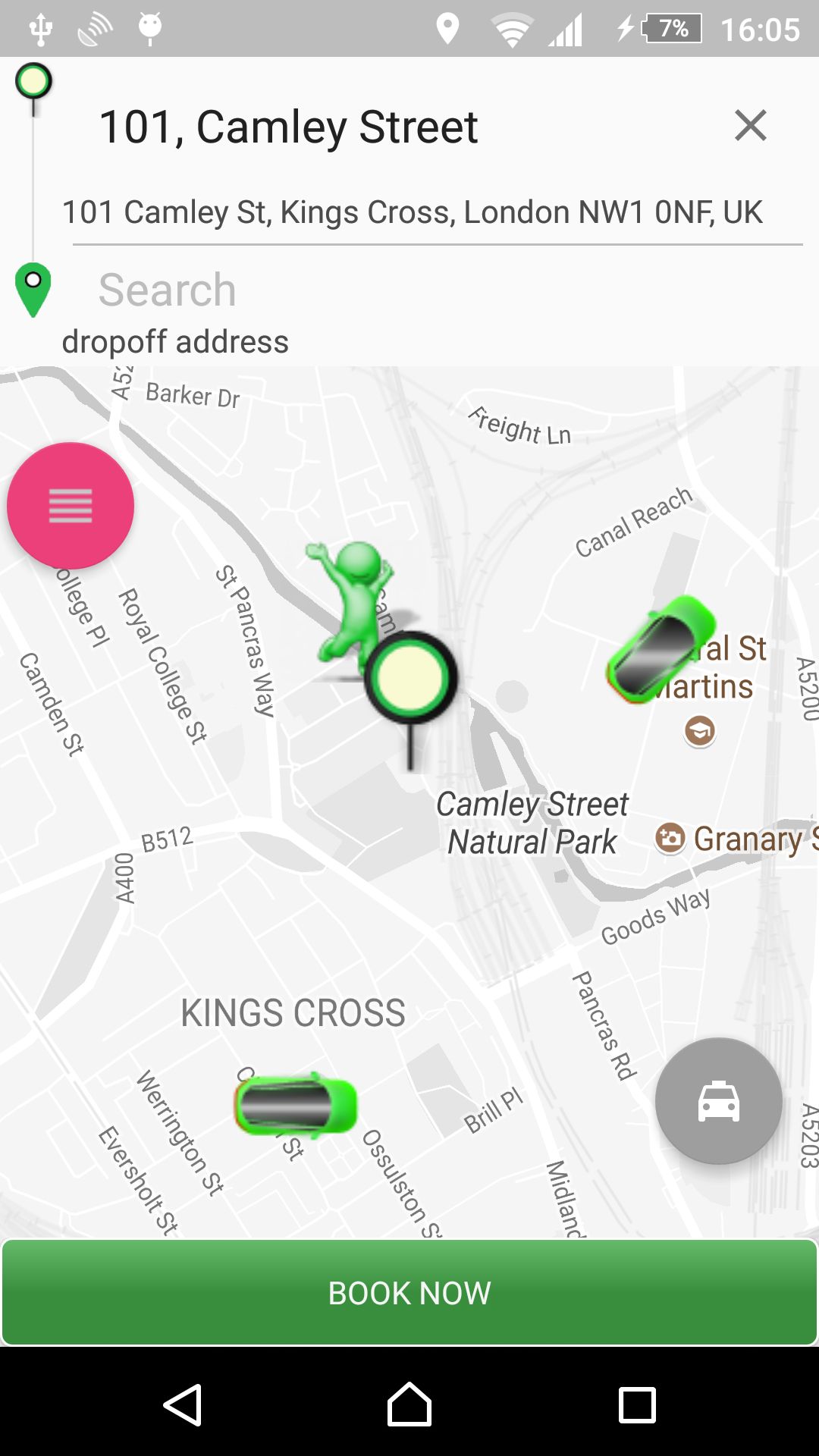Image resolution: width=819 pixels, height=1456 pixels.
Task: Open the pink hamburger menu button
Action: (x=71, y=506)
